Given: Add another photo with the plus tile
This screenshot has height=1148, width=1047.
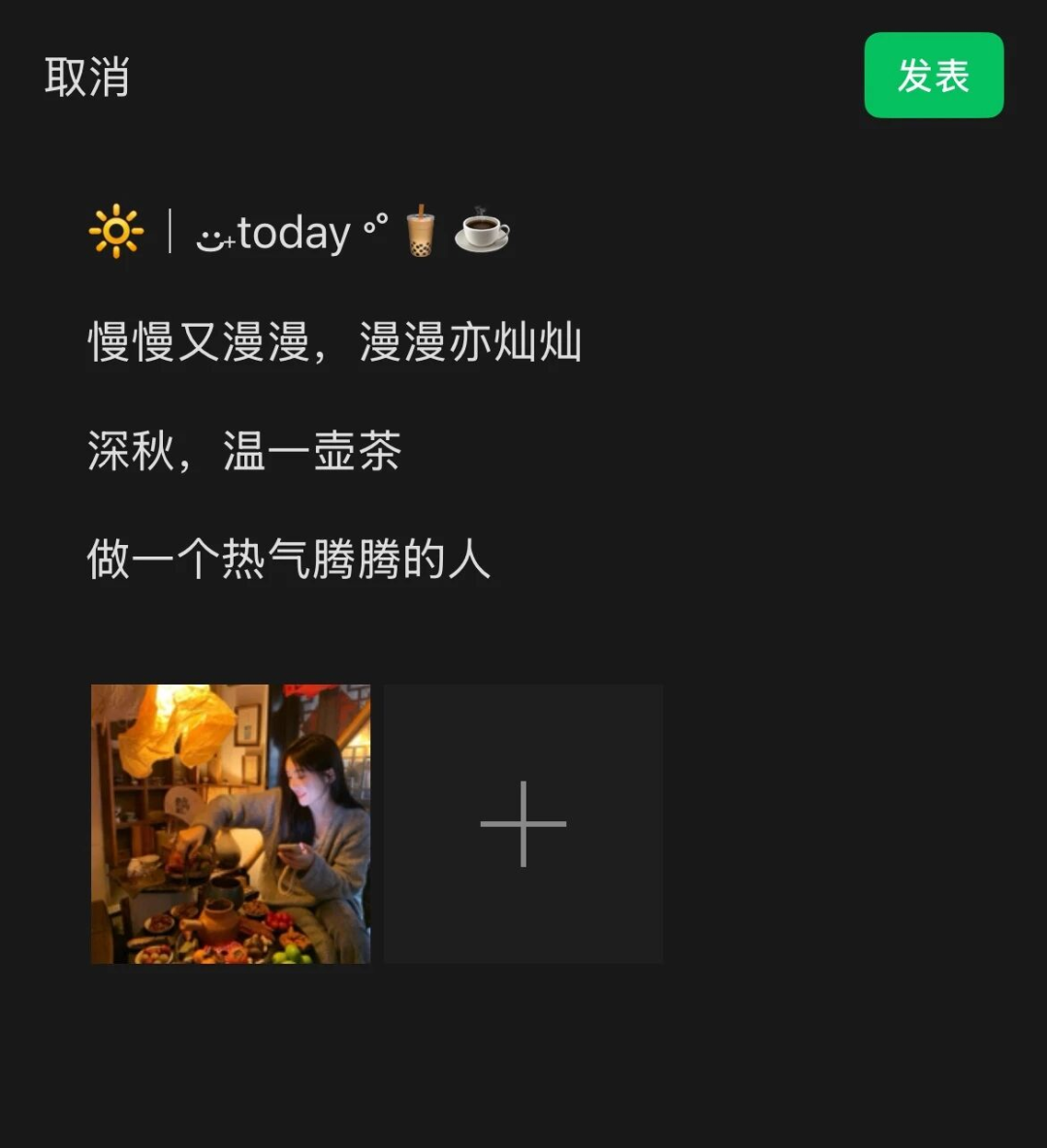Looking at the screenshot, I should [x=523, y=823].
